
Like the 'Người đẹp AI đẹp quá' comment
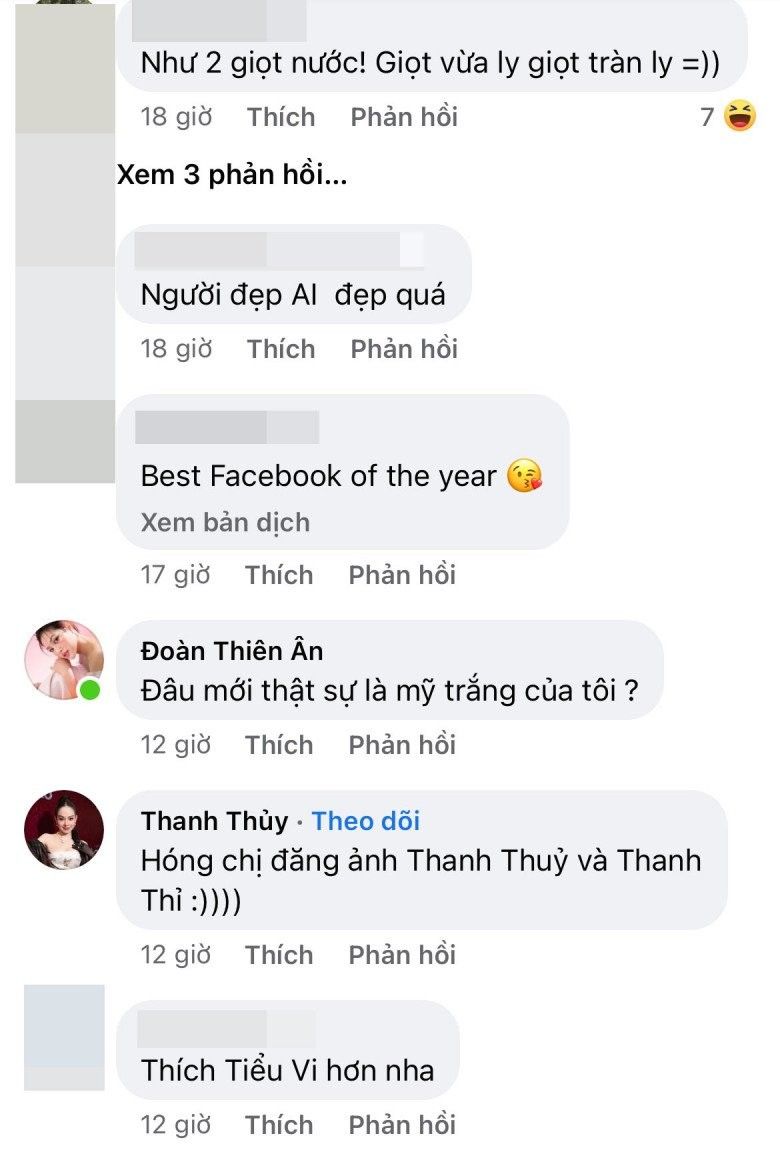tap(281, 349)
